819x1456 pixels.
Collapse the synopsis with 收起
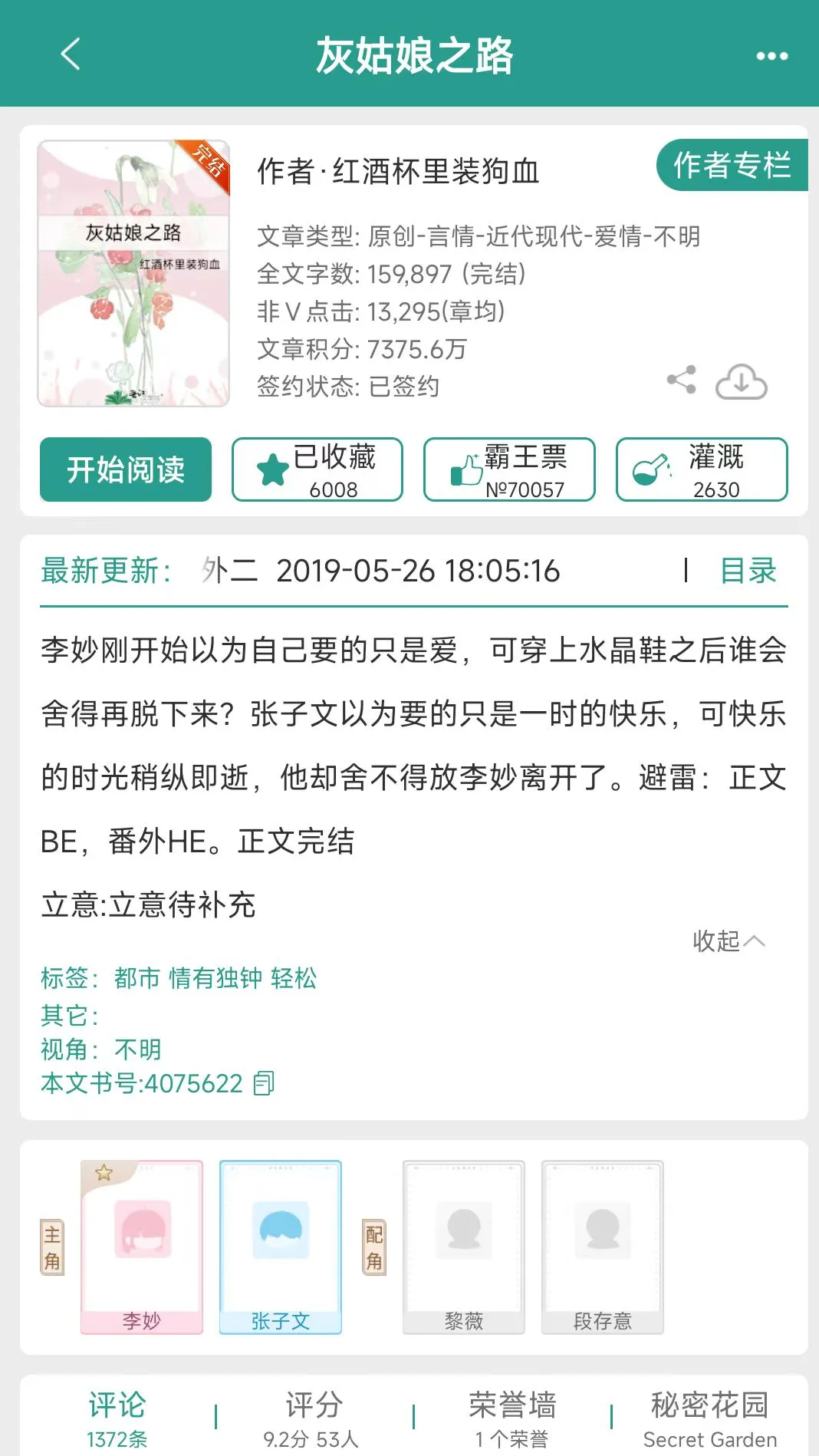pos(727,940)
